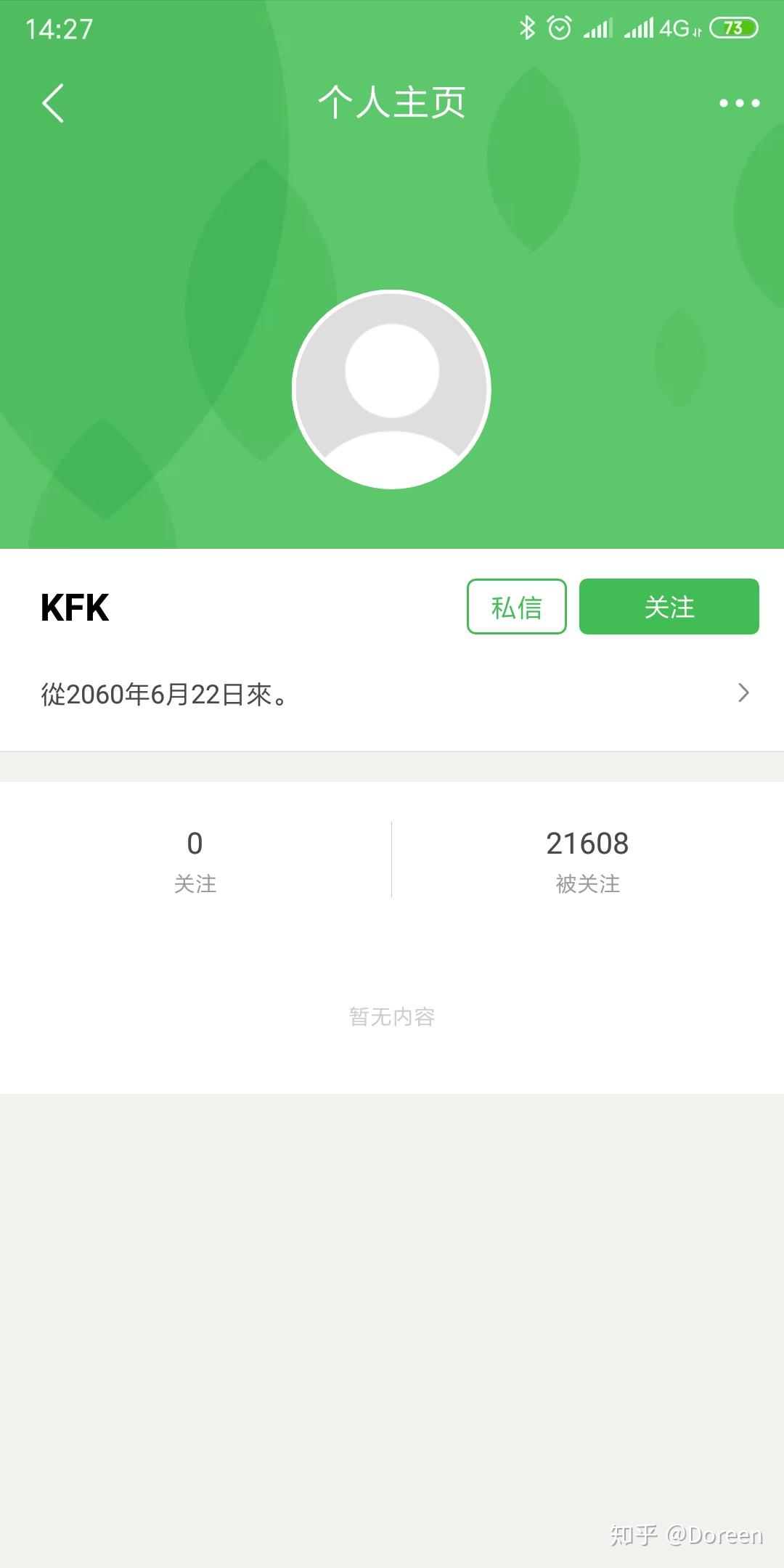Tap 私信 to message KFK
This screenshot has width=784, height=1568.
click(x=516, y=608)
